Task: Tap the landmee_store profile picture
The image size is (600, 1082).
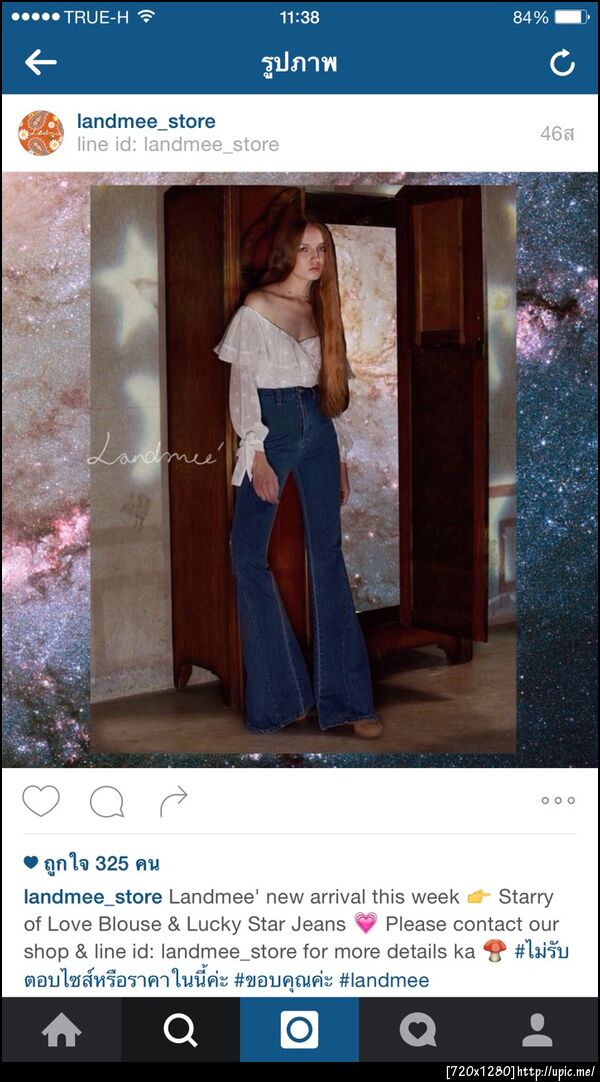Action: click(41, 132)
